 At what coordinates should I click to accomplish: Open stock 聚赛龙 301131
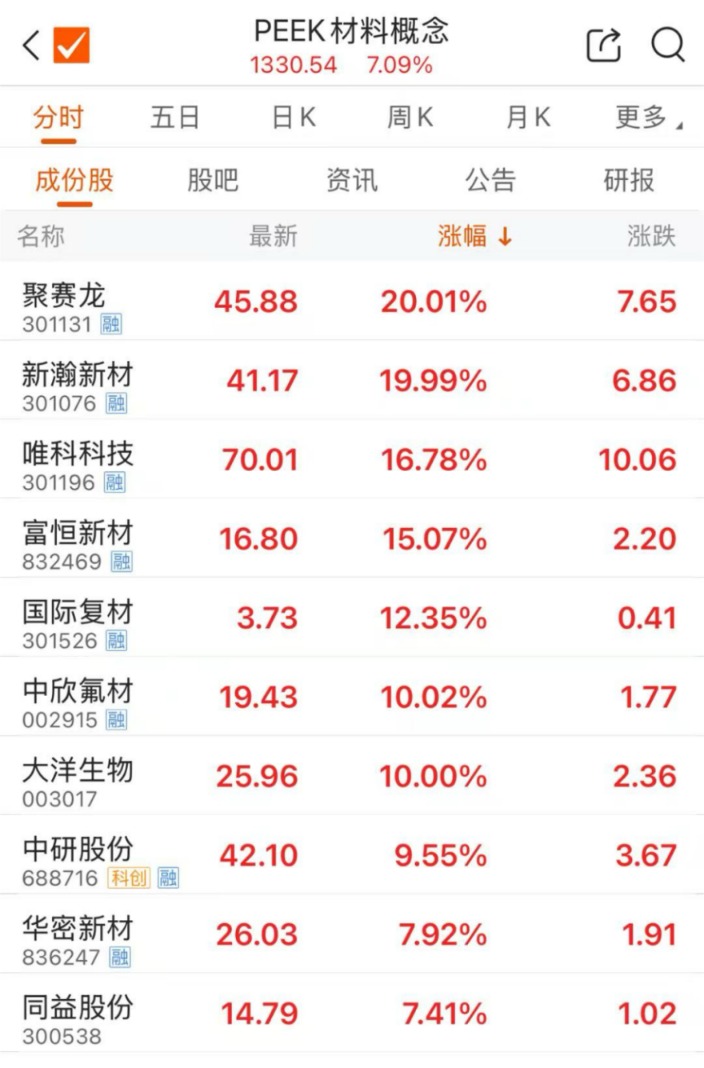click(x=64, y=302)
